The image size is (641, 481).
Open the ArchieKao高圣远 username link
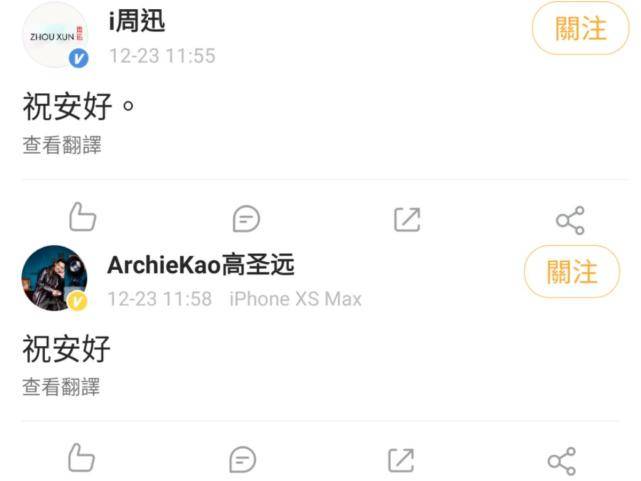(201, 265)
